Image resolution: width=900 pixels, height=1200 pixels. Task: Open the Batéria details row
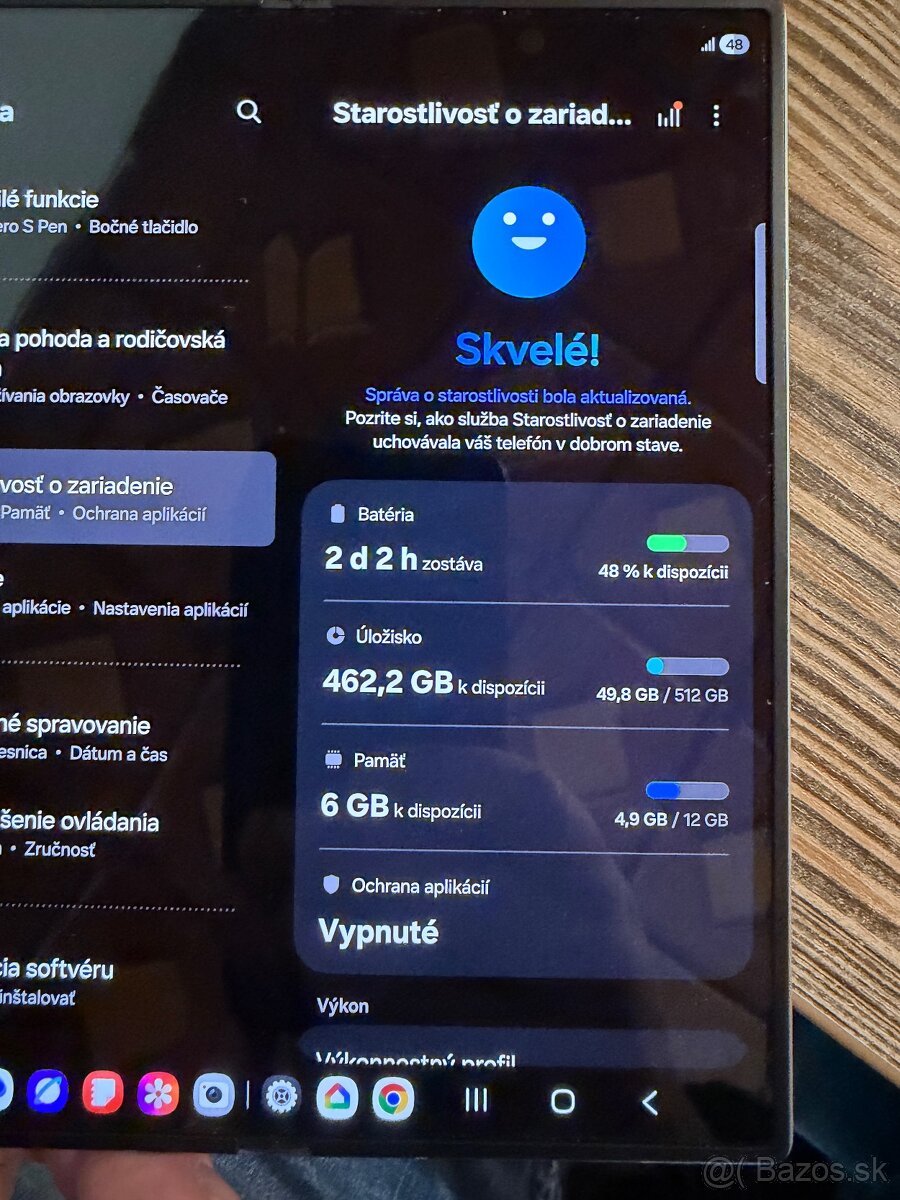527,545
